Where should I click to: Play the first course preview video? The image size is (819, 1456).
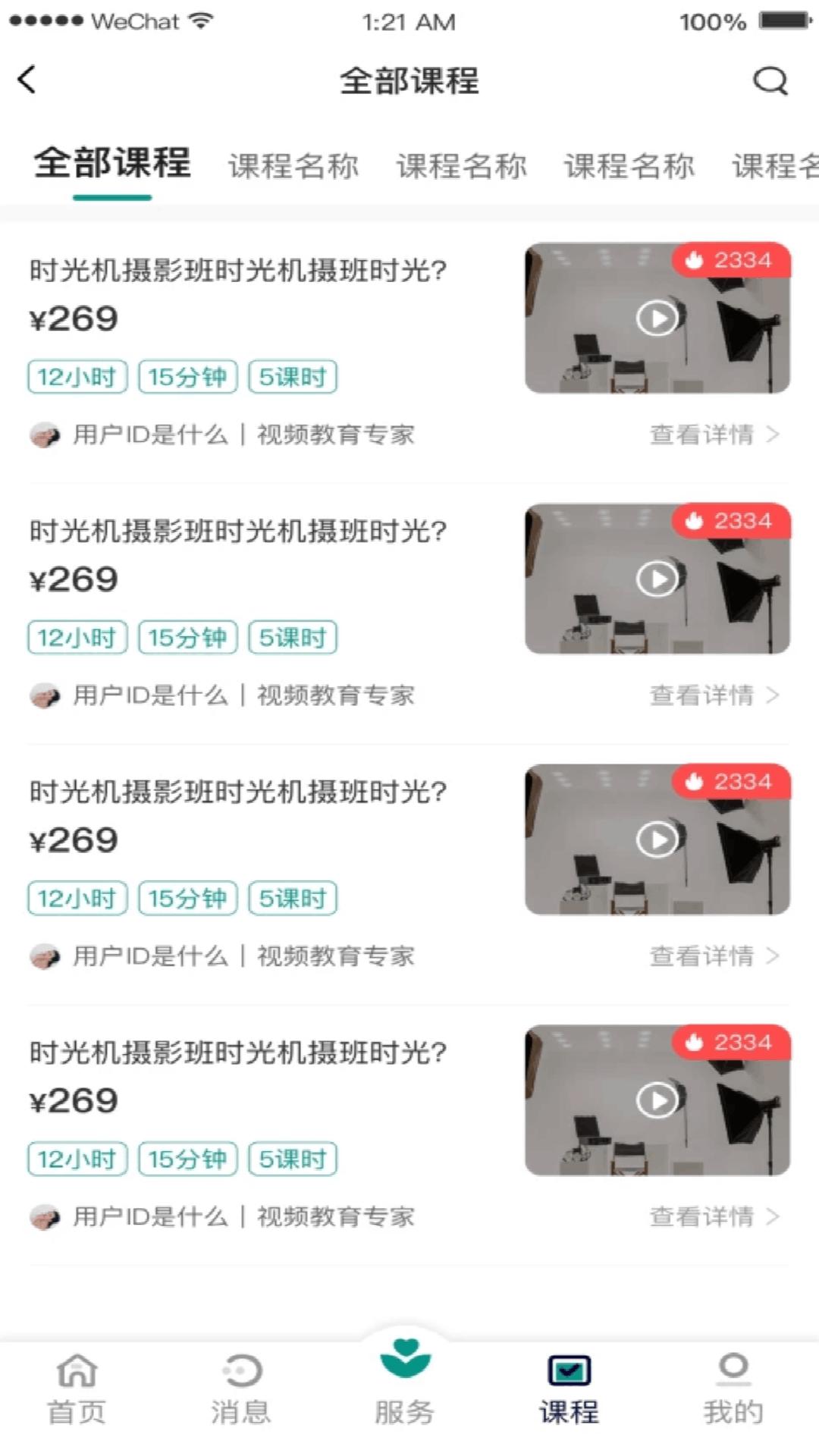click(657, 318)
